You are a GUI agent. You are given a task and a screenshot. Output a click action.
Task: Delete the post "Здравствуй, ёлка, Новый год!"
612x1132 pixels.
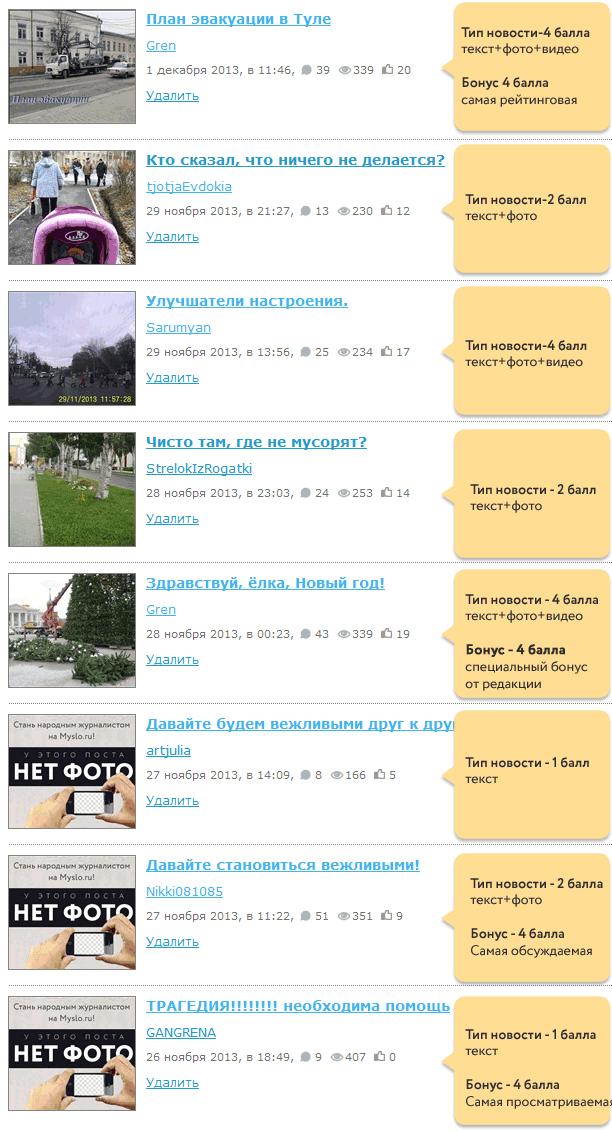pos(172,660)
